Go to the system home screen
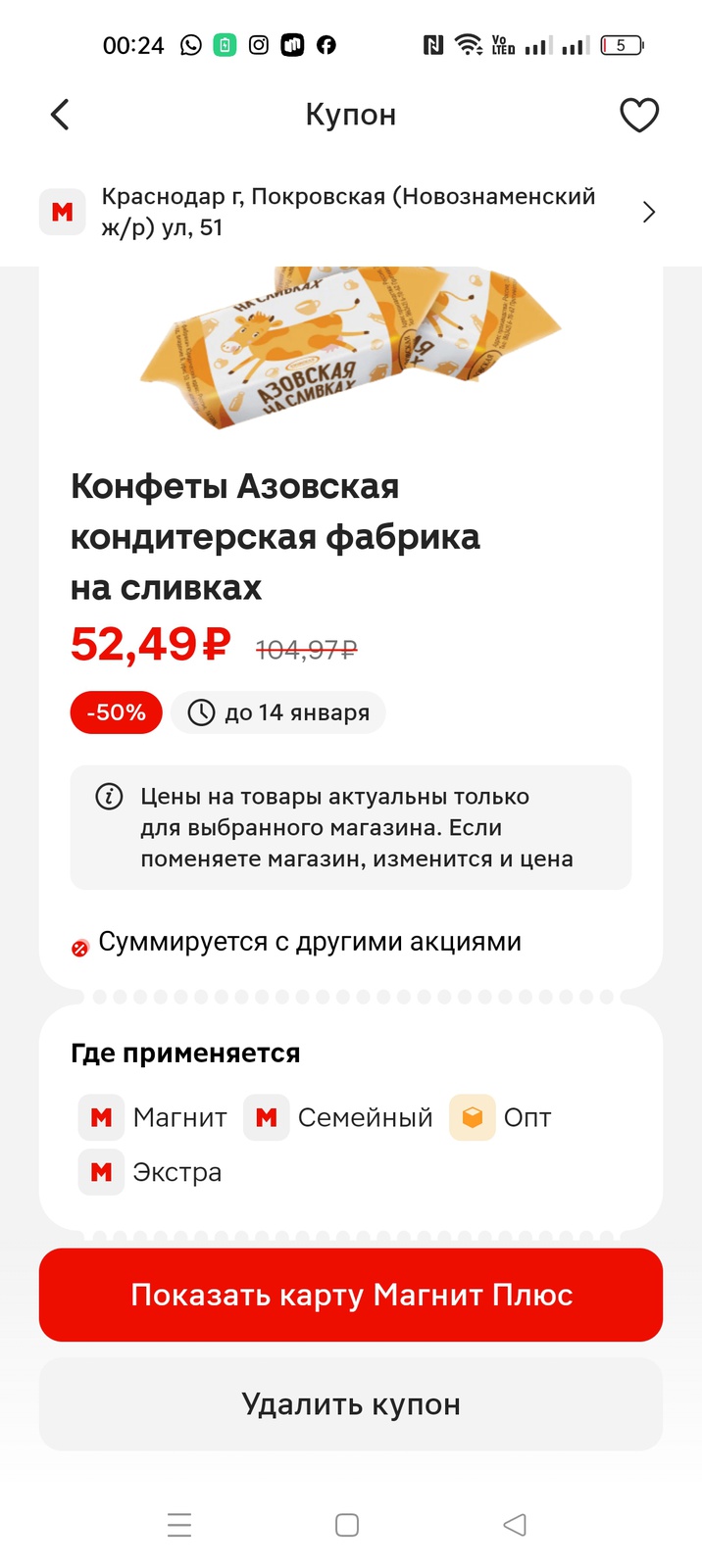 point(347,1525)
